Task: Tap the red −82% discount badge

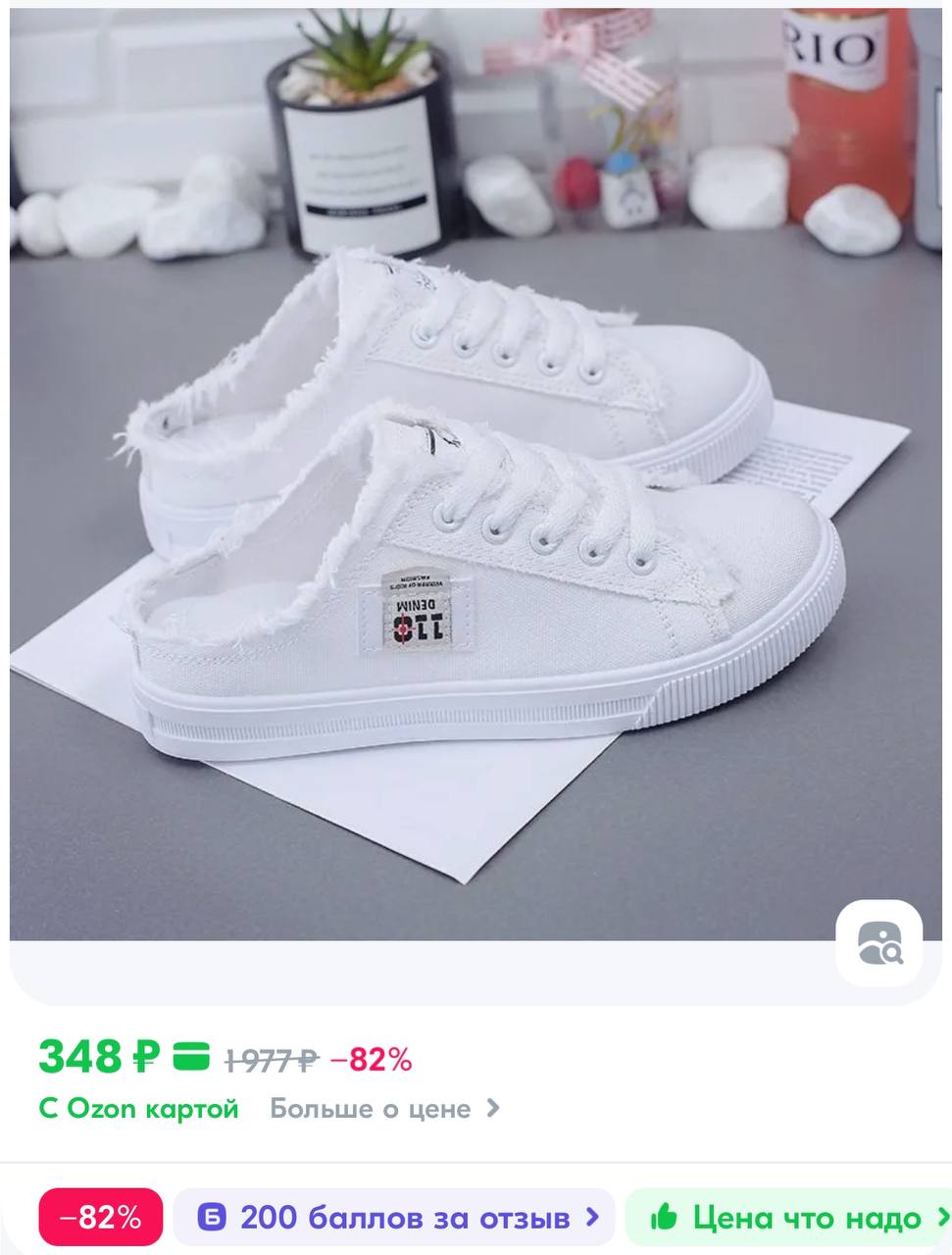Action: [100, 1218]
